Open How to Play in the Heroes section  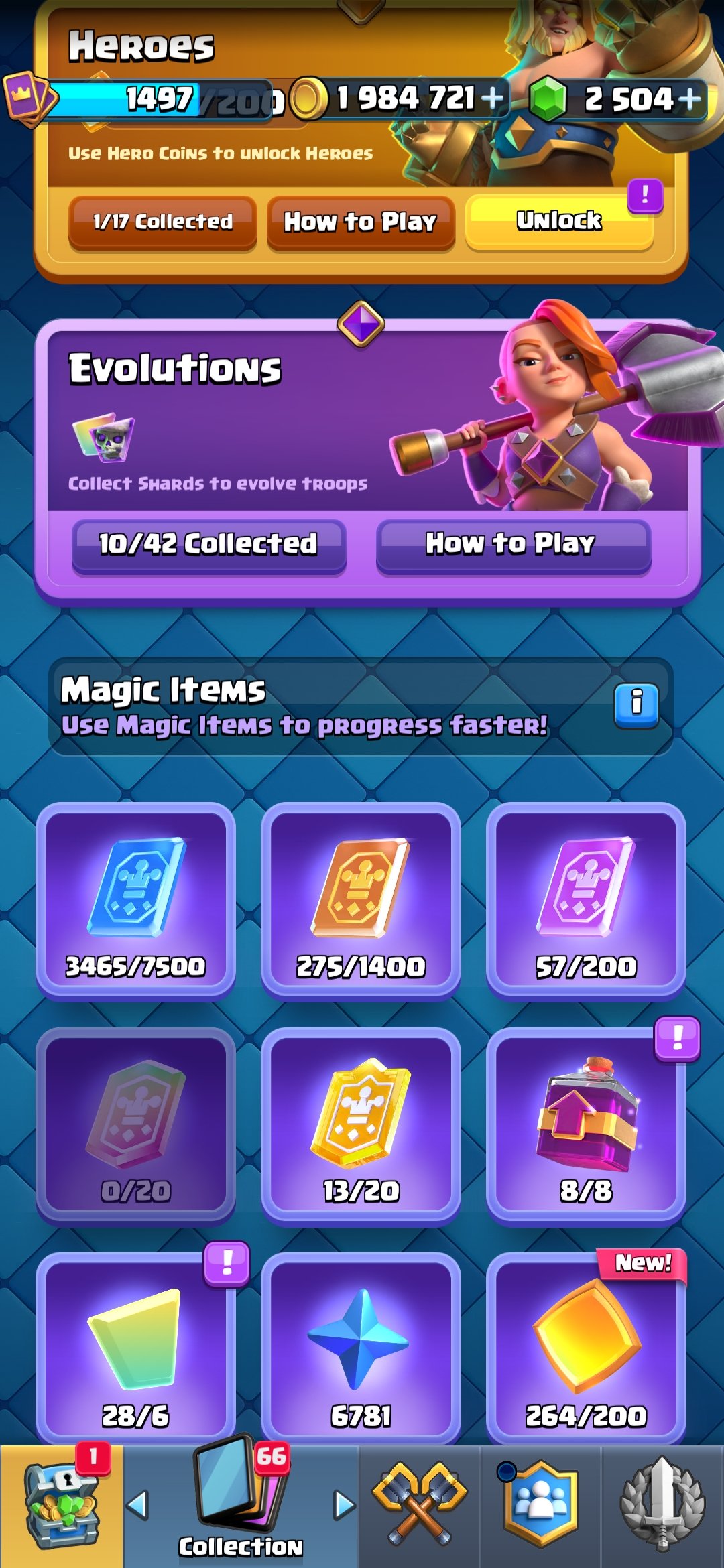(361, 222)
